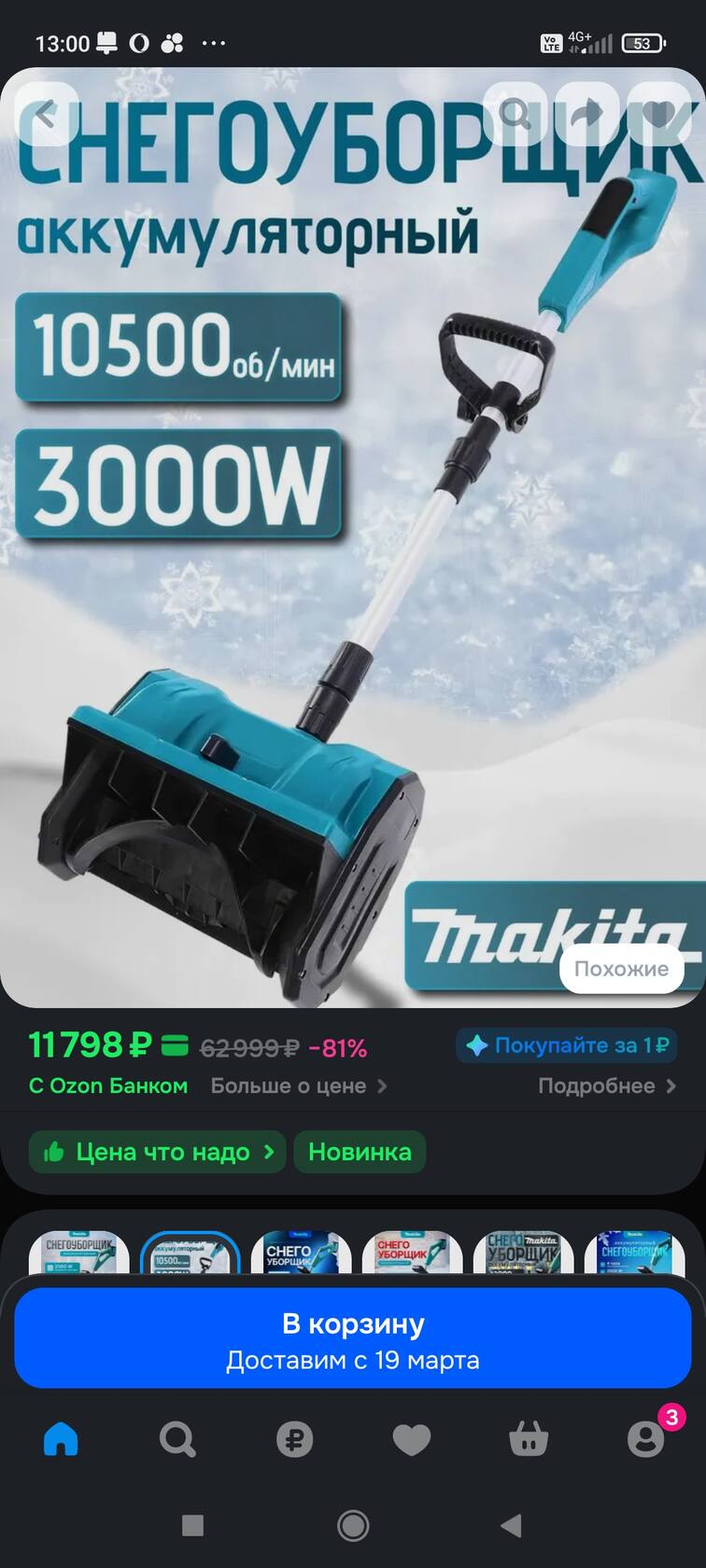View the third product image thumbnail
The width and height of the screenshot is (706, 1568).
pyautogui.click(x=301, y=1253)
